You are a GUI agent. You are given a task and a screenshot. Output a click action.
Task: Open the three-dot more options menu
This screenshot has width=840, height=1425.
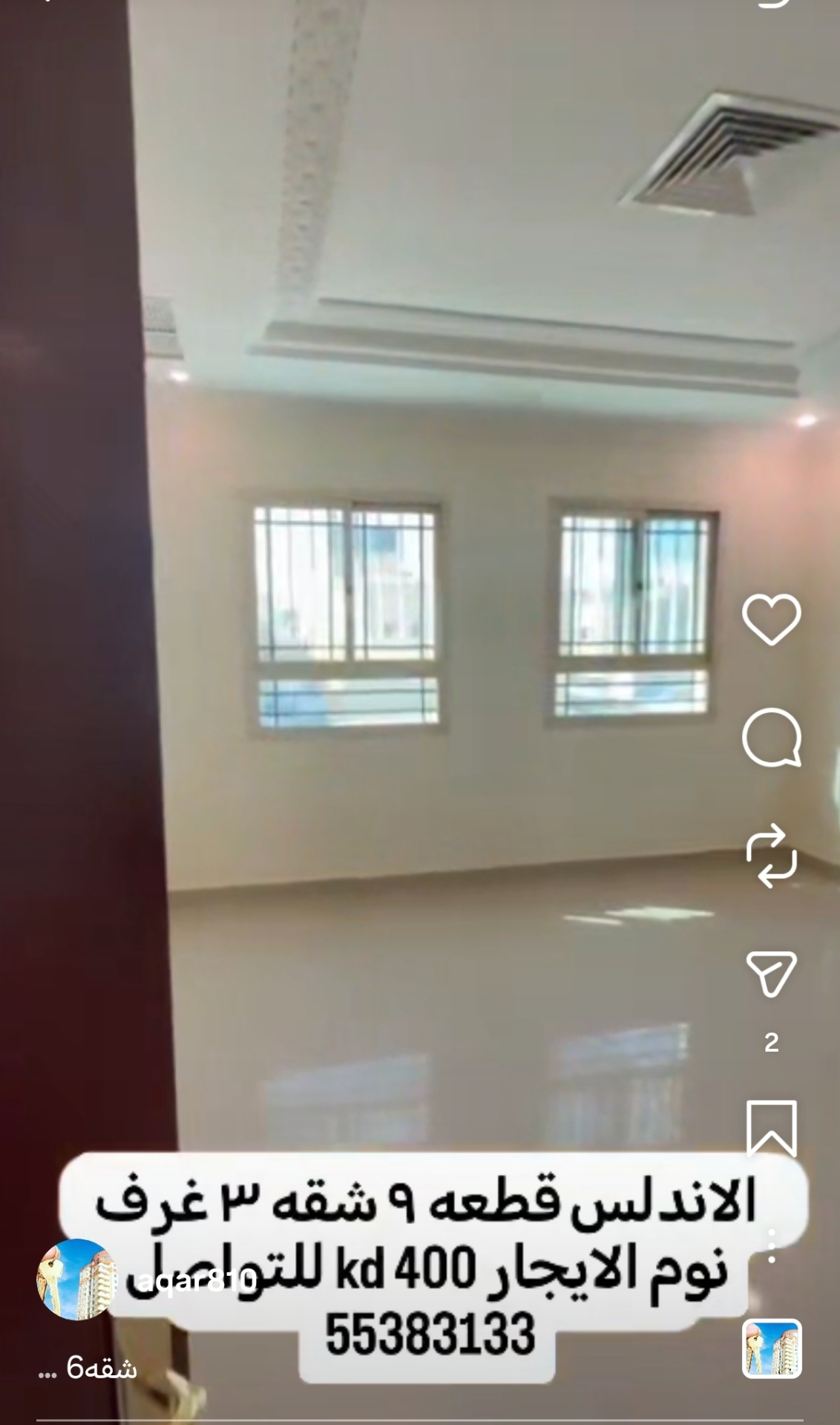(772, 1246)
